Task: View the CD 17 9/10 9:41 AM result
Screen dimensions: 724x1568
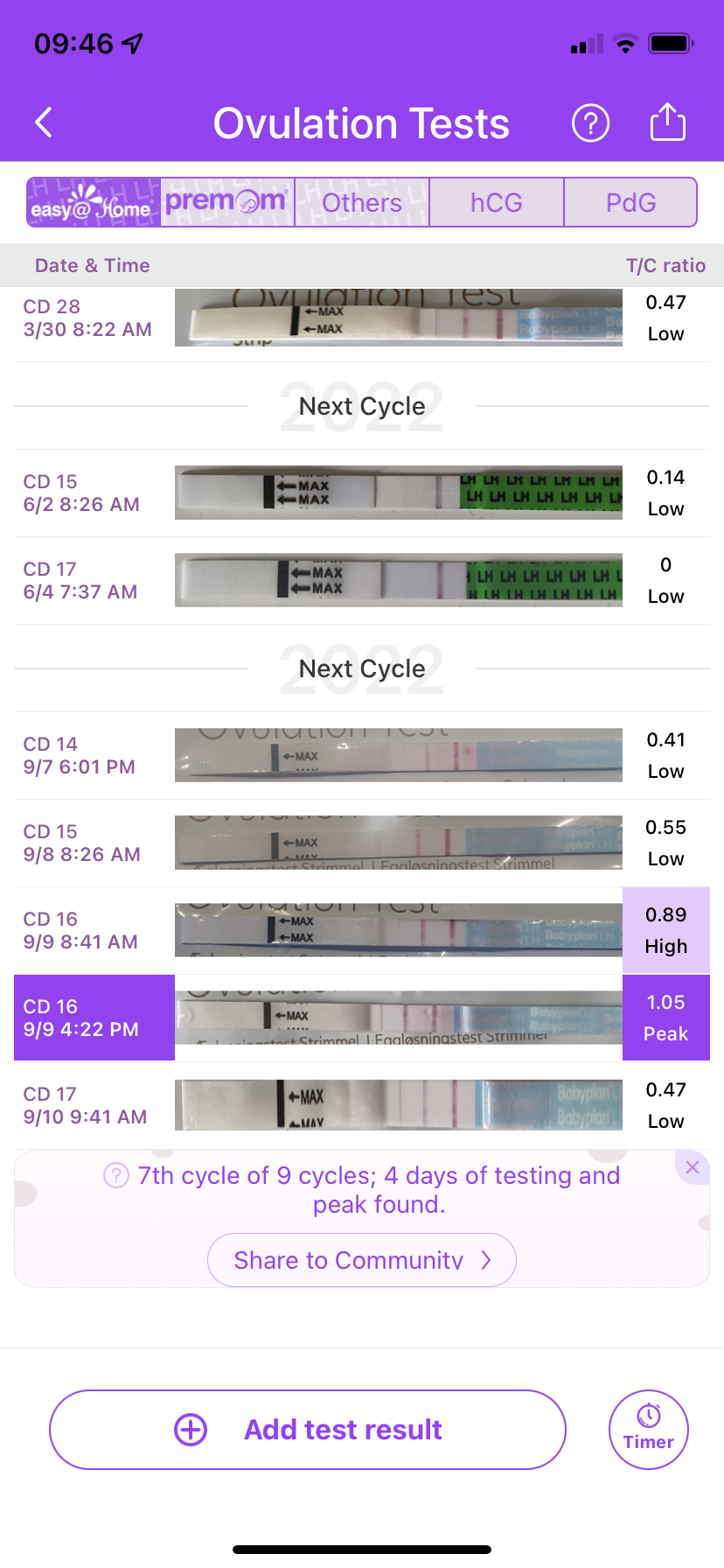Action: tap(362, 1106)
